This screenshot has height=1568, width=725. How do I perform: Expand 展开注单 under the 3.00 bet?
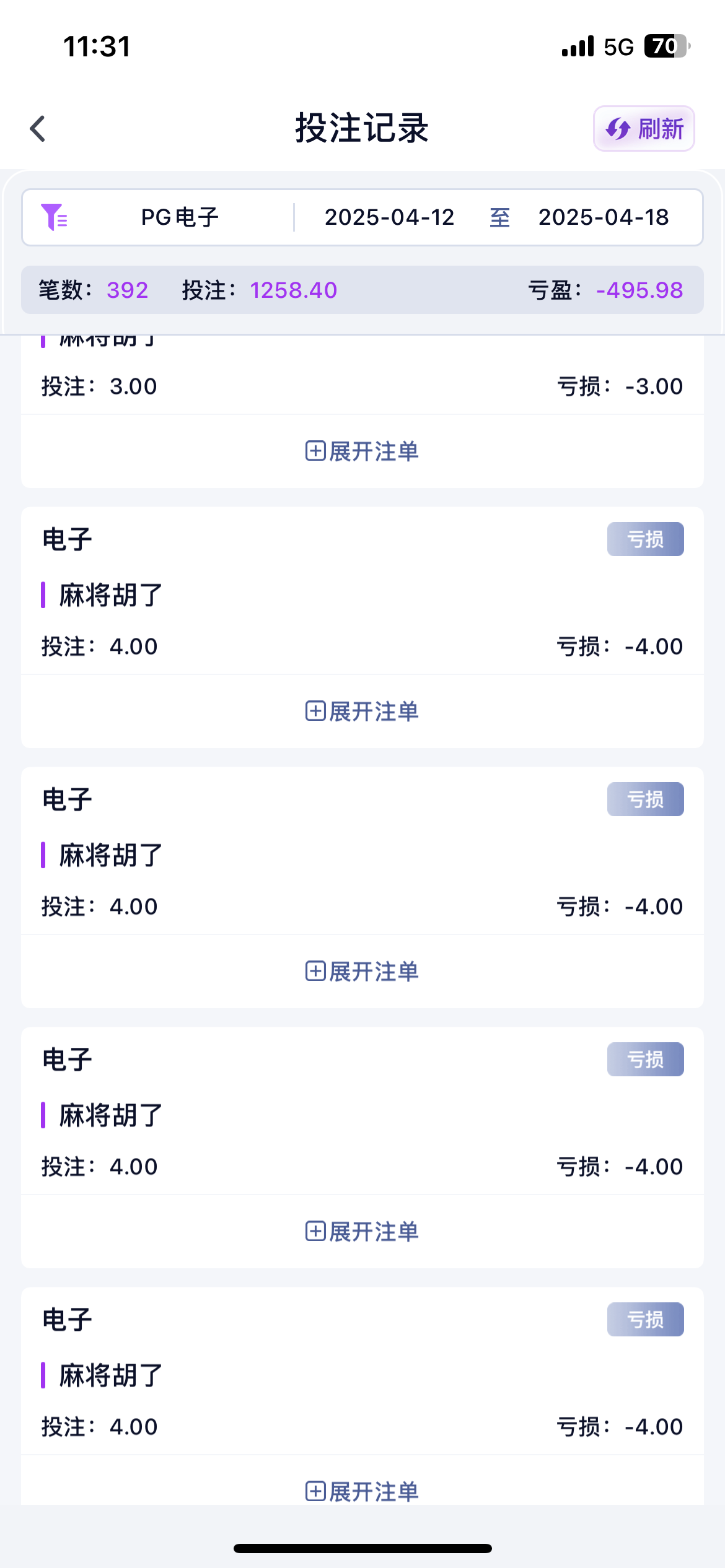tap(362, 451)
